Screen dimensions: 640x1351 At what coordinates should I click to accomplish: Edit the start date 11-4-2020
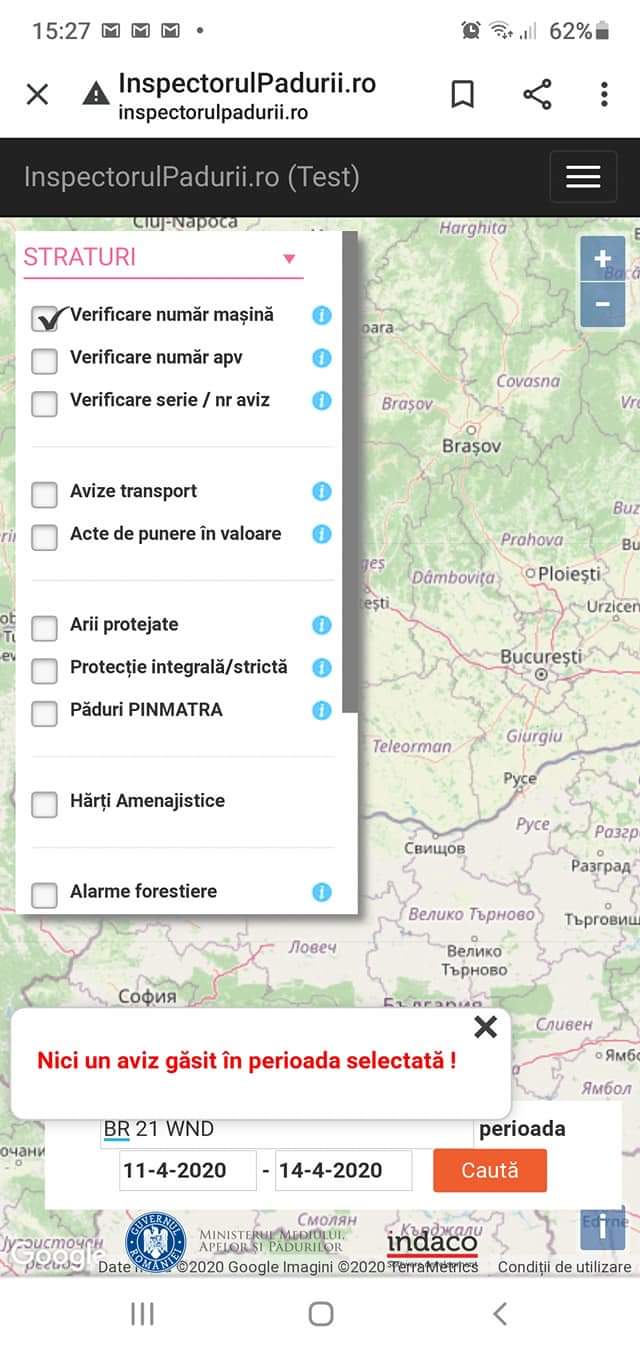pos(187,1170)
